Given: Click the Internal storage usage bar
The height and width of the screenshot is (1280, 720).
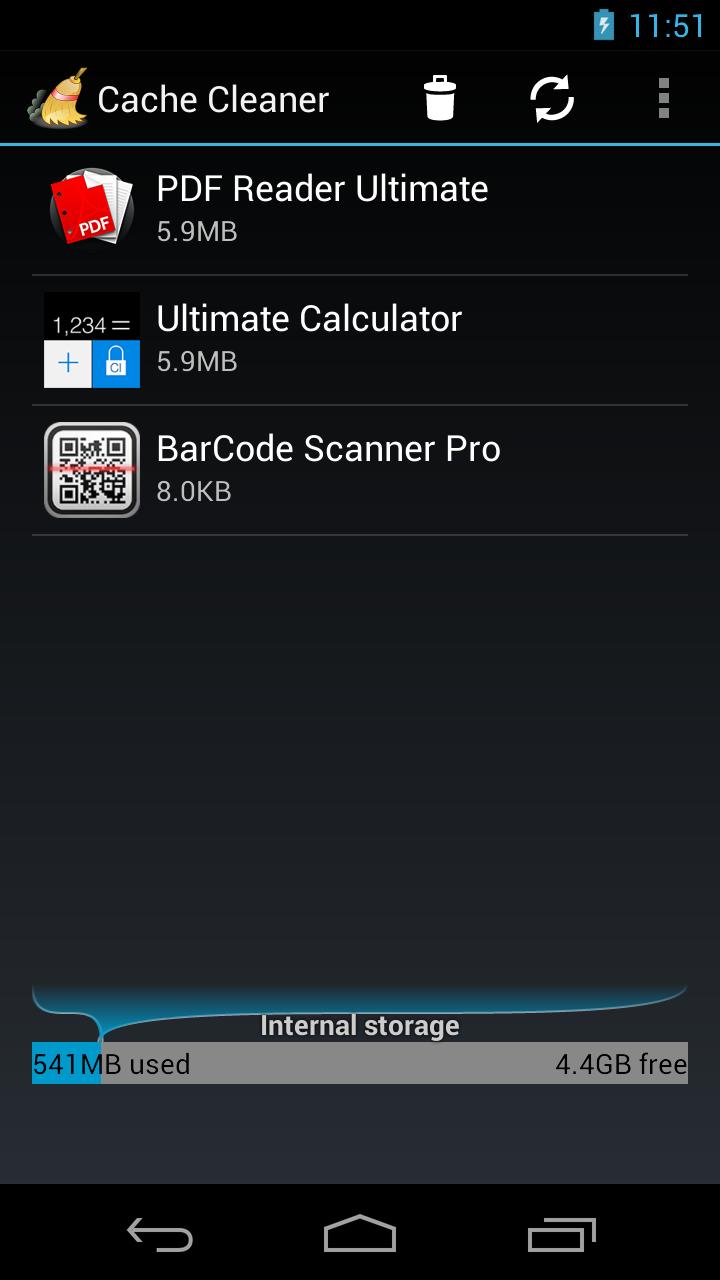Looking at the screenshot, I should [360, 1063].
